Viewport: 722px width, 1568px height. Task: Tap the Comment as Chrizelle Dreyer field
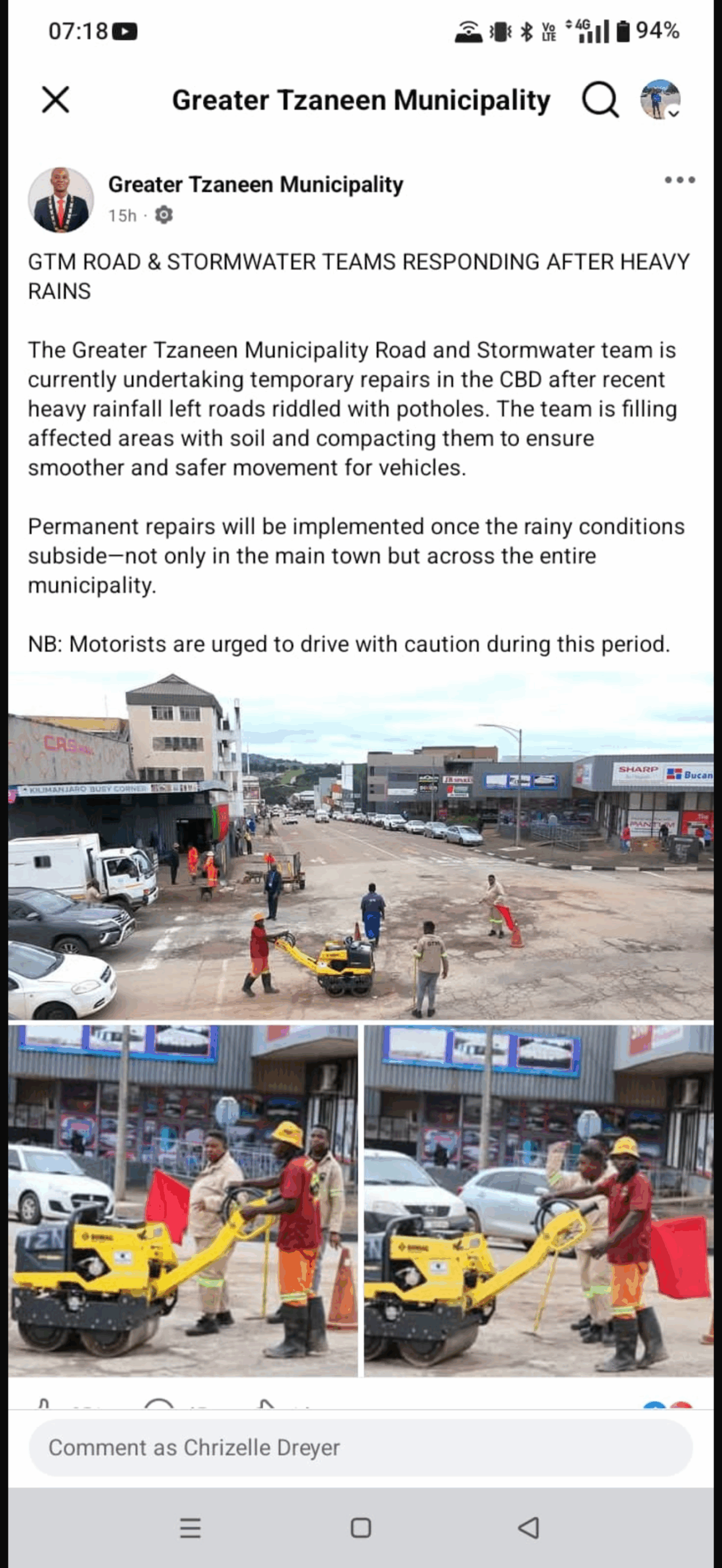tap(360, 1447)
